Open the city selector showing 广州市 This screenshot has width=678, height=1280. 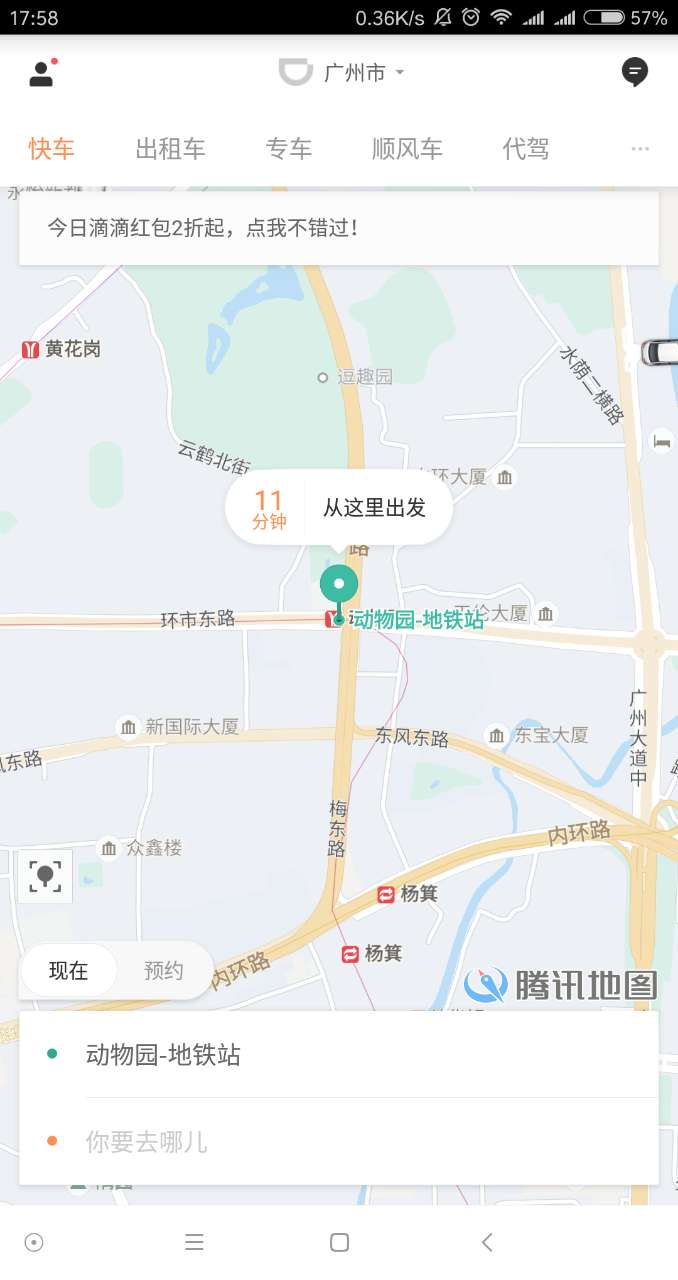coord(341,72)
